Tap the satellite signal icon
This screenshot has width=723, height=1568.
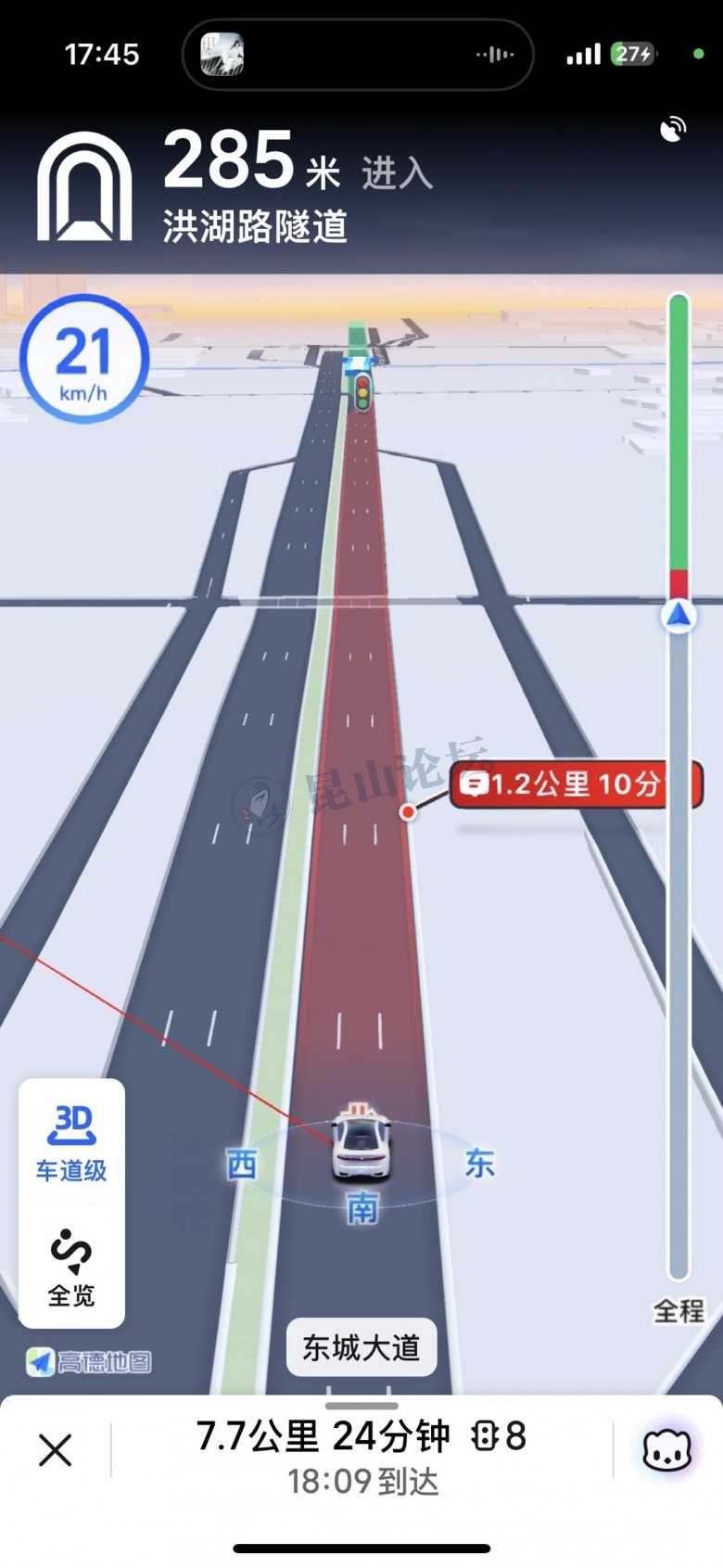pyautogui.click(x=674, y=130)
